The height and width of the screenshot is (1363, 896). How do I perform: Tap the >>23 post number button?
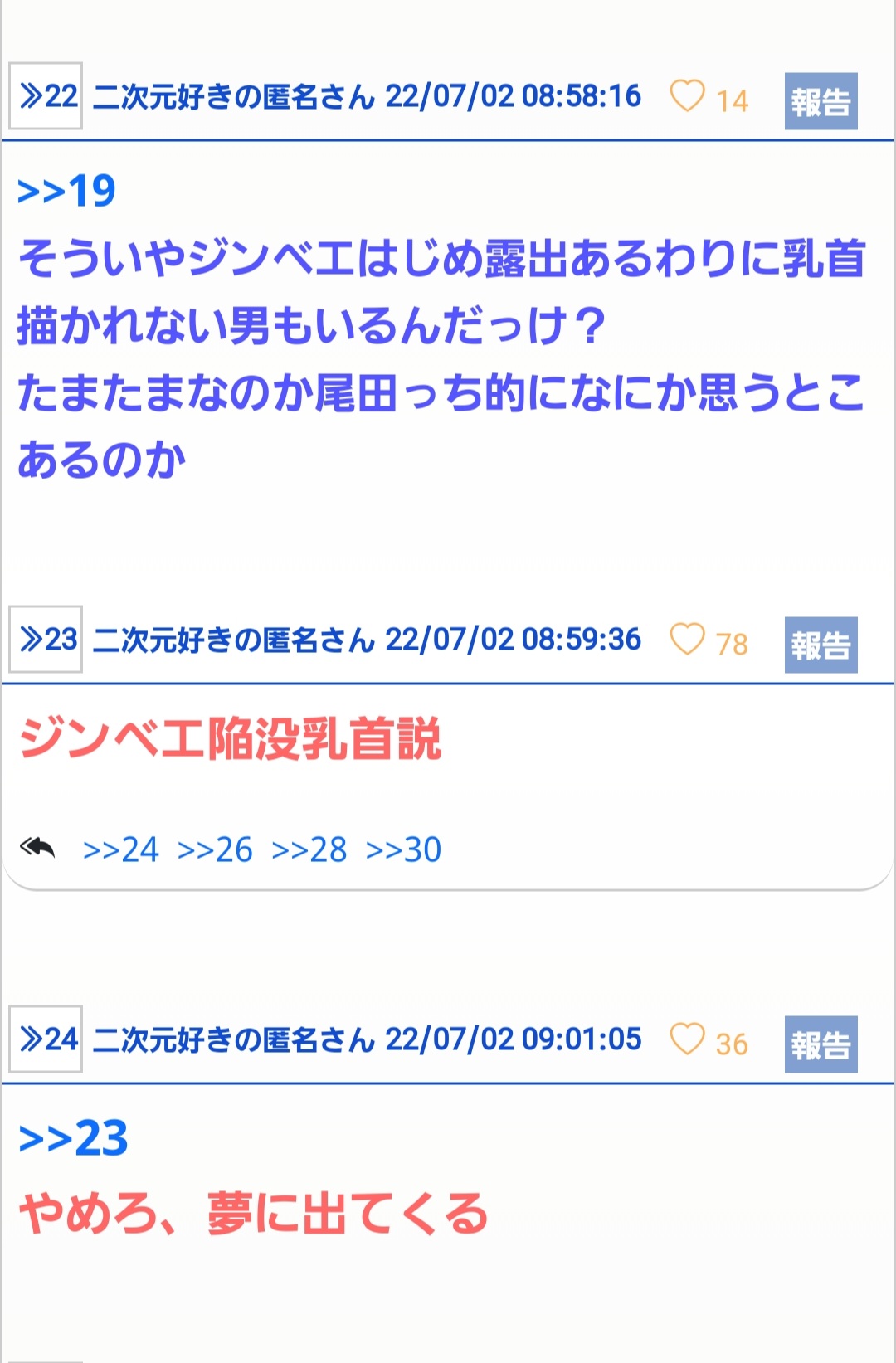tap(46, 640)
